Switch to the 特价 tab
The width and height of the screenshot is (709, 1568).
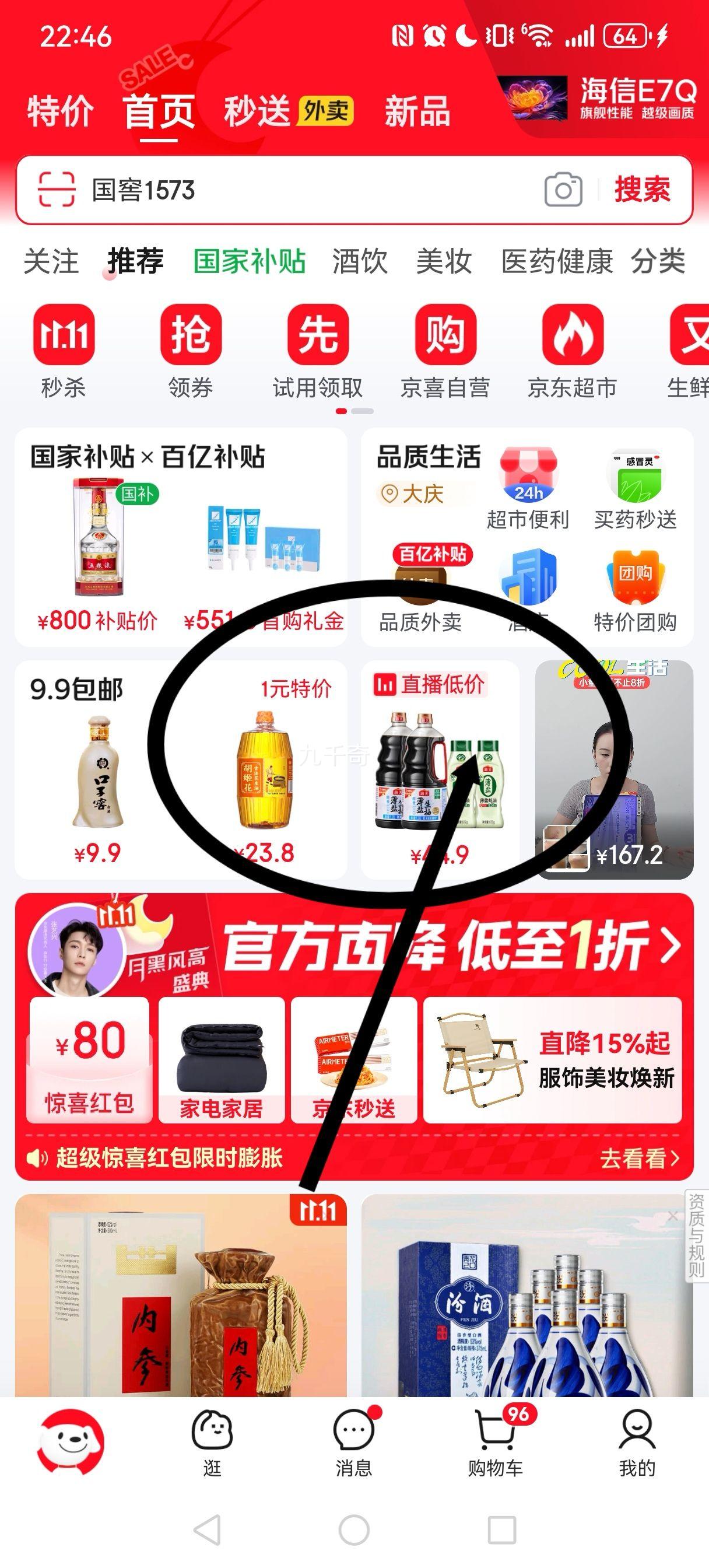point(60,112)
